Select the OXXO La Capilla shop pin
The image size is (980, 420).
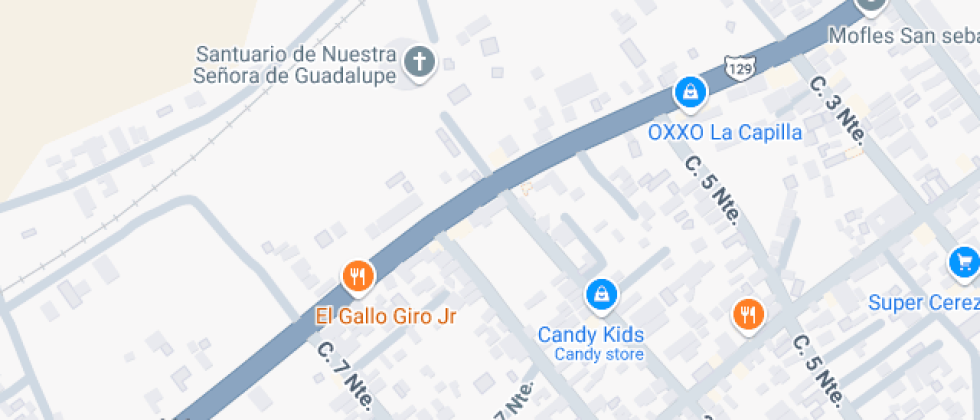[x=689, y=94]
